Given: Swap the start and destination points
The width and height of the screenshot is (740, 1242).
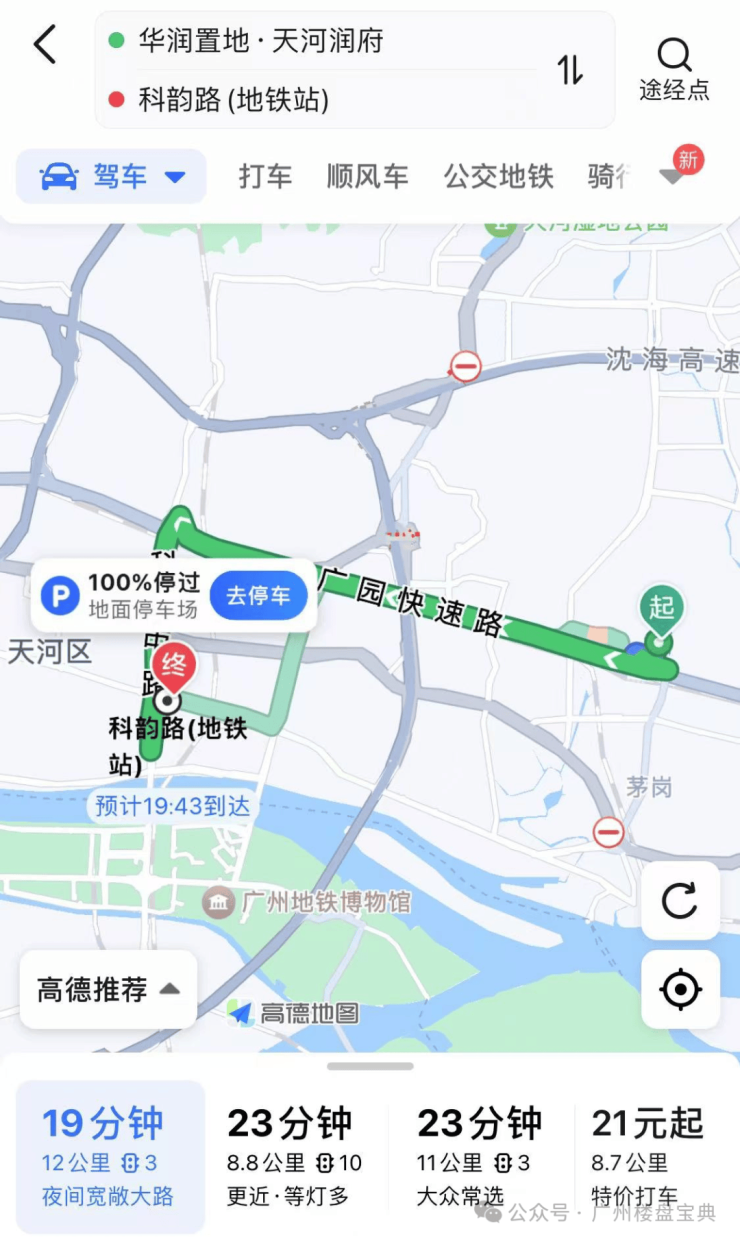Looking at the screenshot, I should point(570,70).
